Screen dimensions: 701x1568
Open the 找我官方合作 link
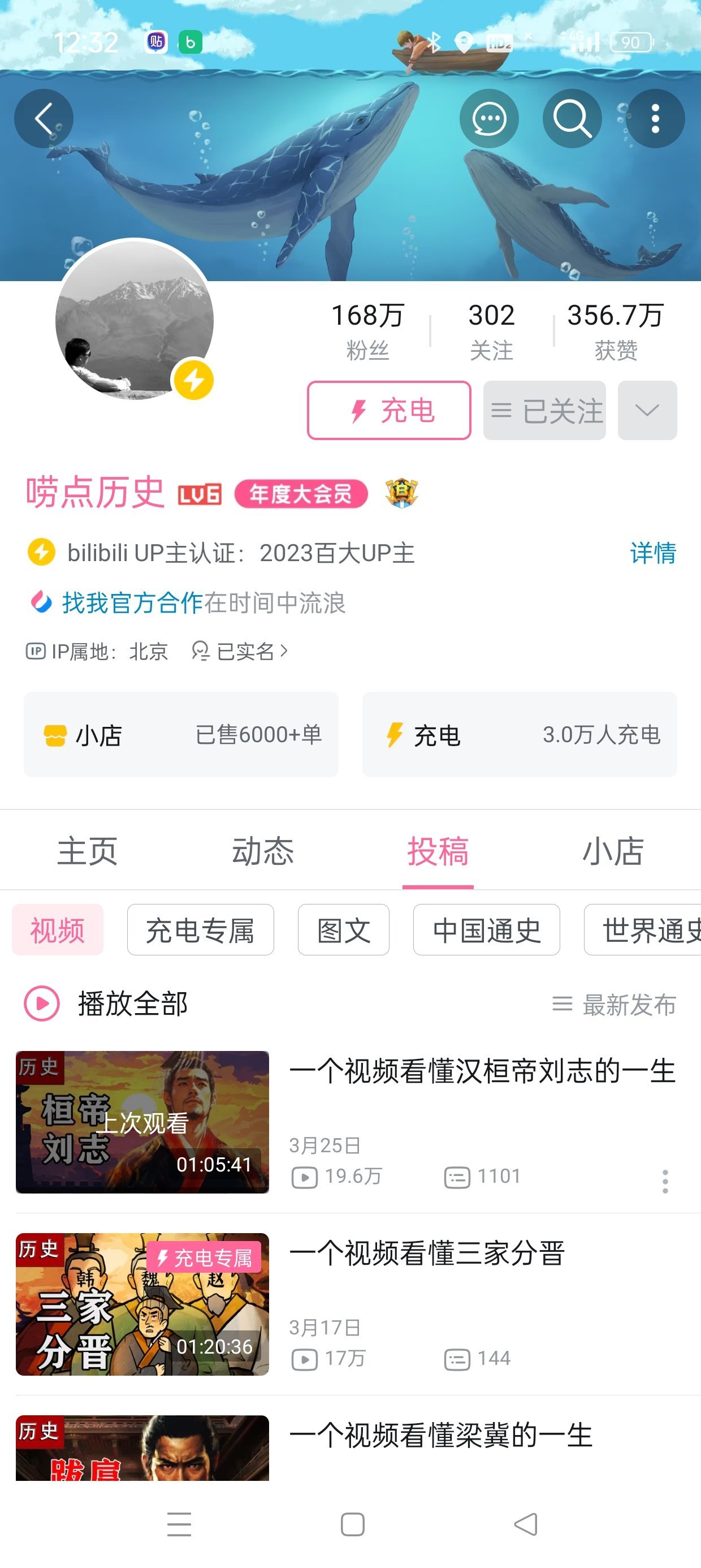pos(132,602)
